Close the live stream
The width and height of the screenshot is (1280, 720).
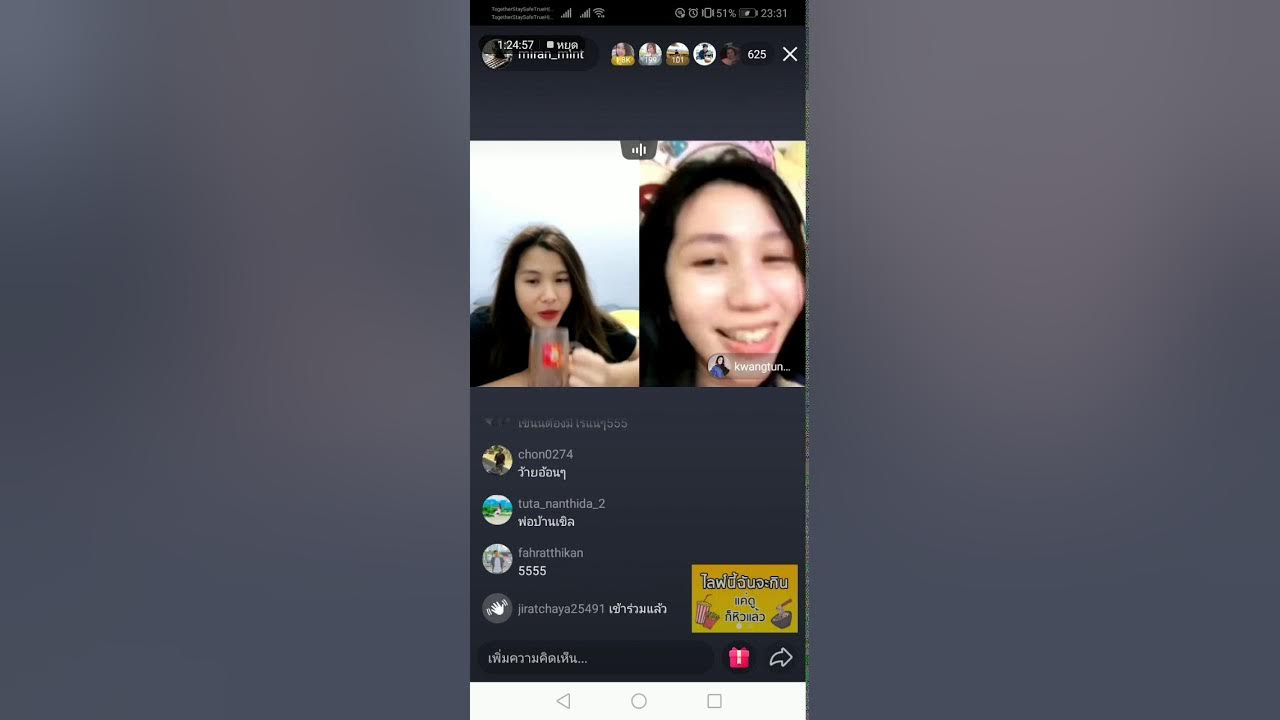(789, 54)
